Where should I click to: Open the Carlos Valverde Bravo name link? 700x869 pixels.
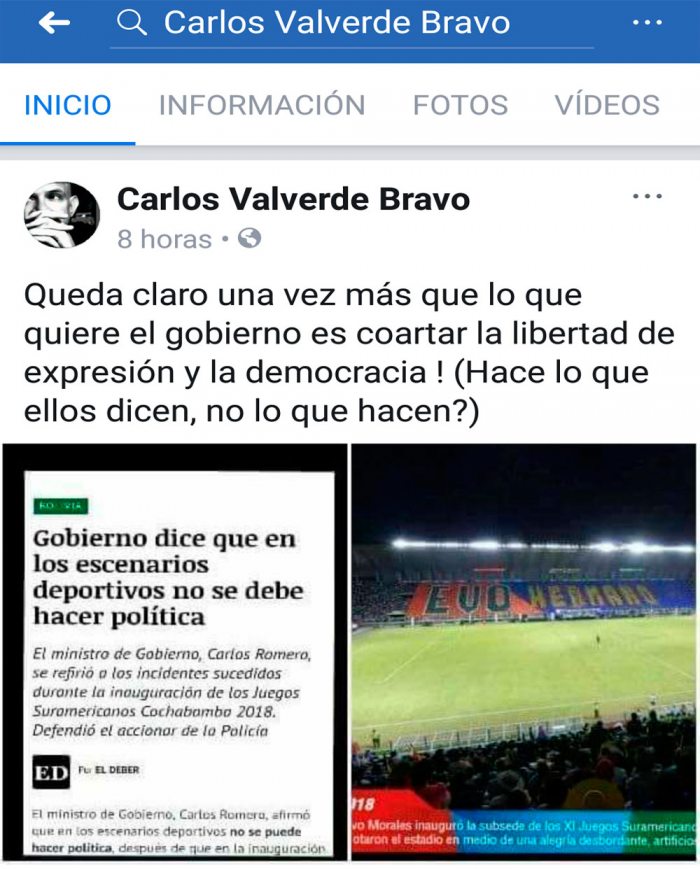293,199
